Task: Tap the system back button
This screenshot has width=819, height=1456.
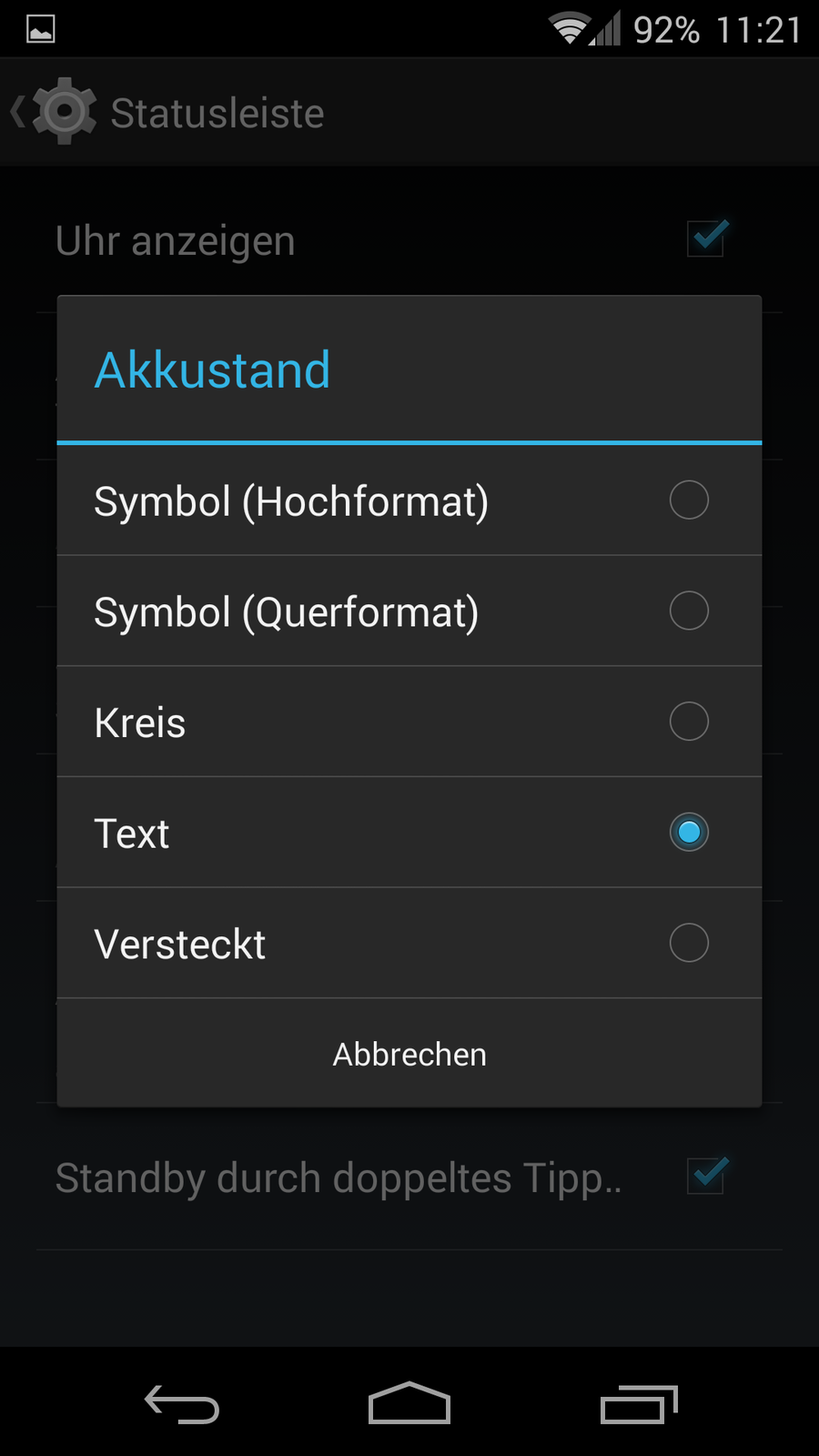Action: 182,1403
